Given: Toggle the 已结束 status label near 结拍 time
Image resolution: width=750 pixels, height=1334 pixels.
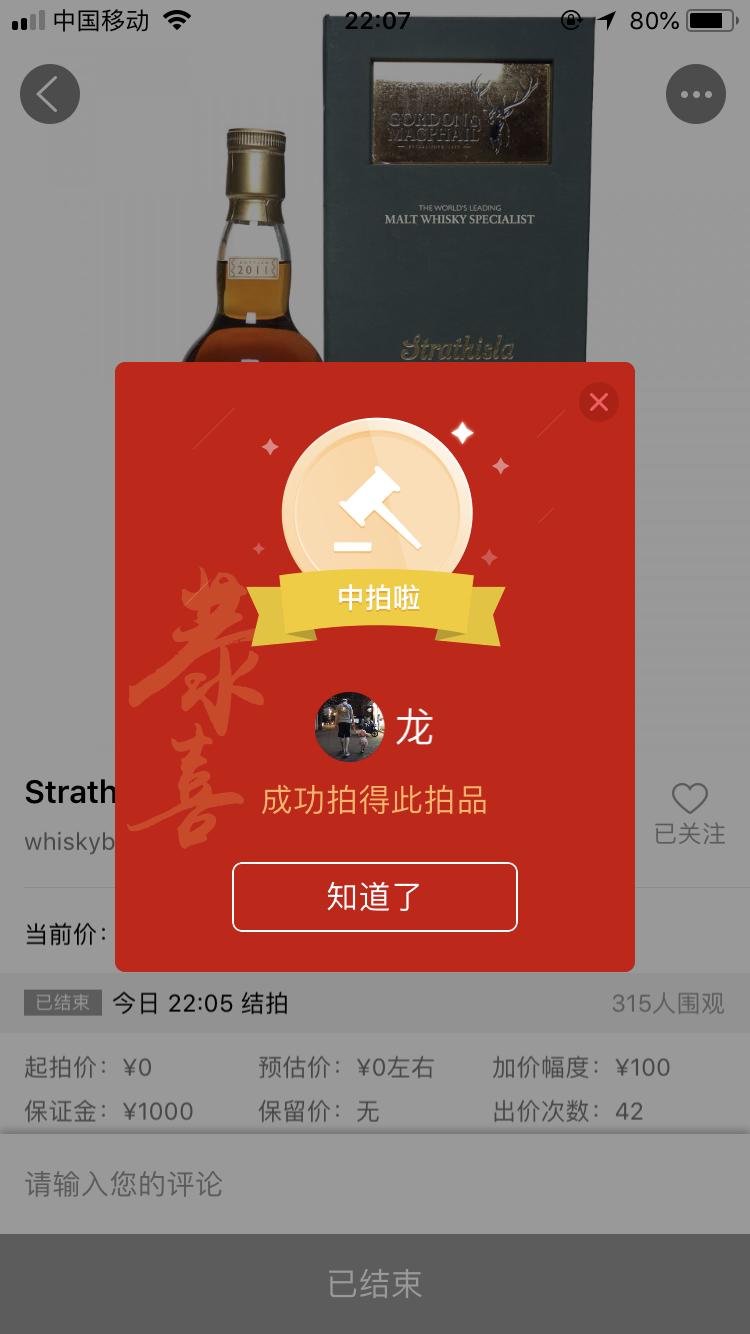Looking at the screenshot, I should [62, 1003].
